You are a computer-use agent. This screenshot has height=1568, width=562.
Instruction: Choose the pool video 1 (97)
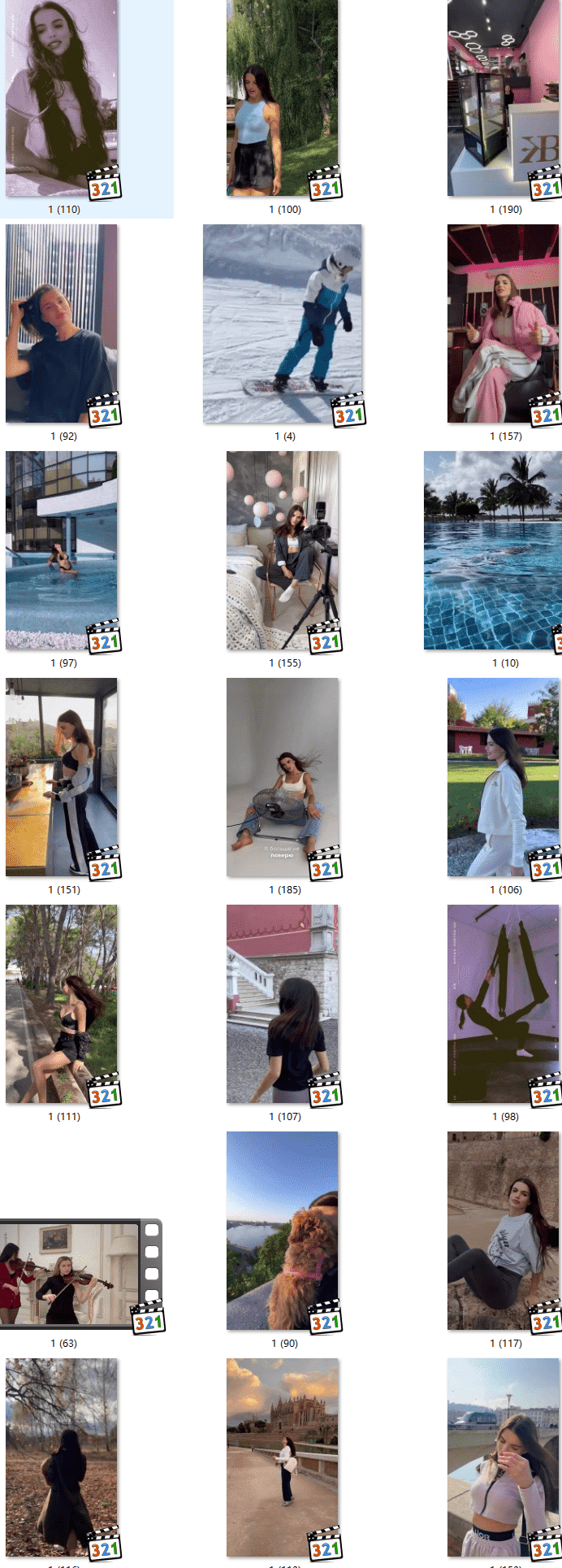coord(62,550)
